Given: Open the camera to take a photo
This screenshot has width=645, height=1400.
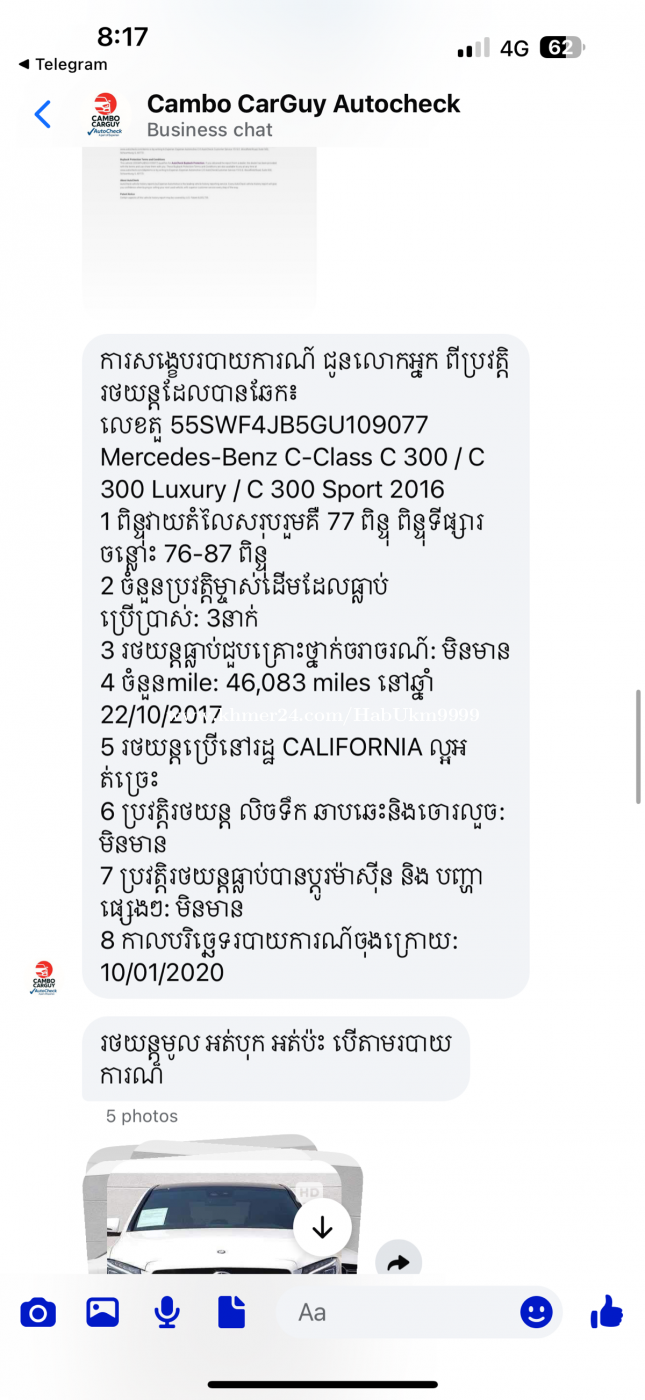Looking at the screenshot, I should click(x=38, y=1312).
